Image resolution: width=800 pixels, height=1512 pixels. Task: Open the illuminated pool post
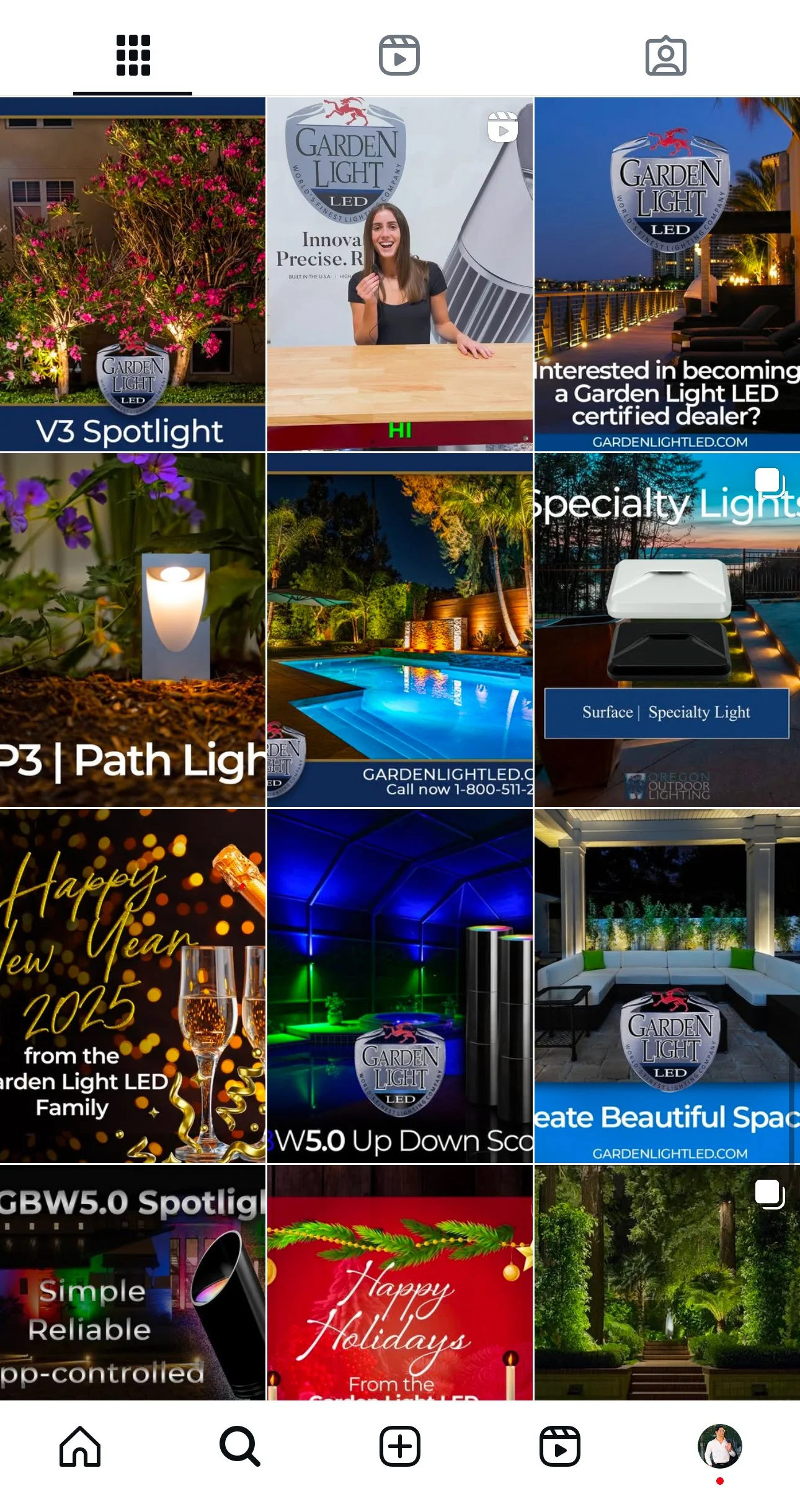(400, 630)
